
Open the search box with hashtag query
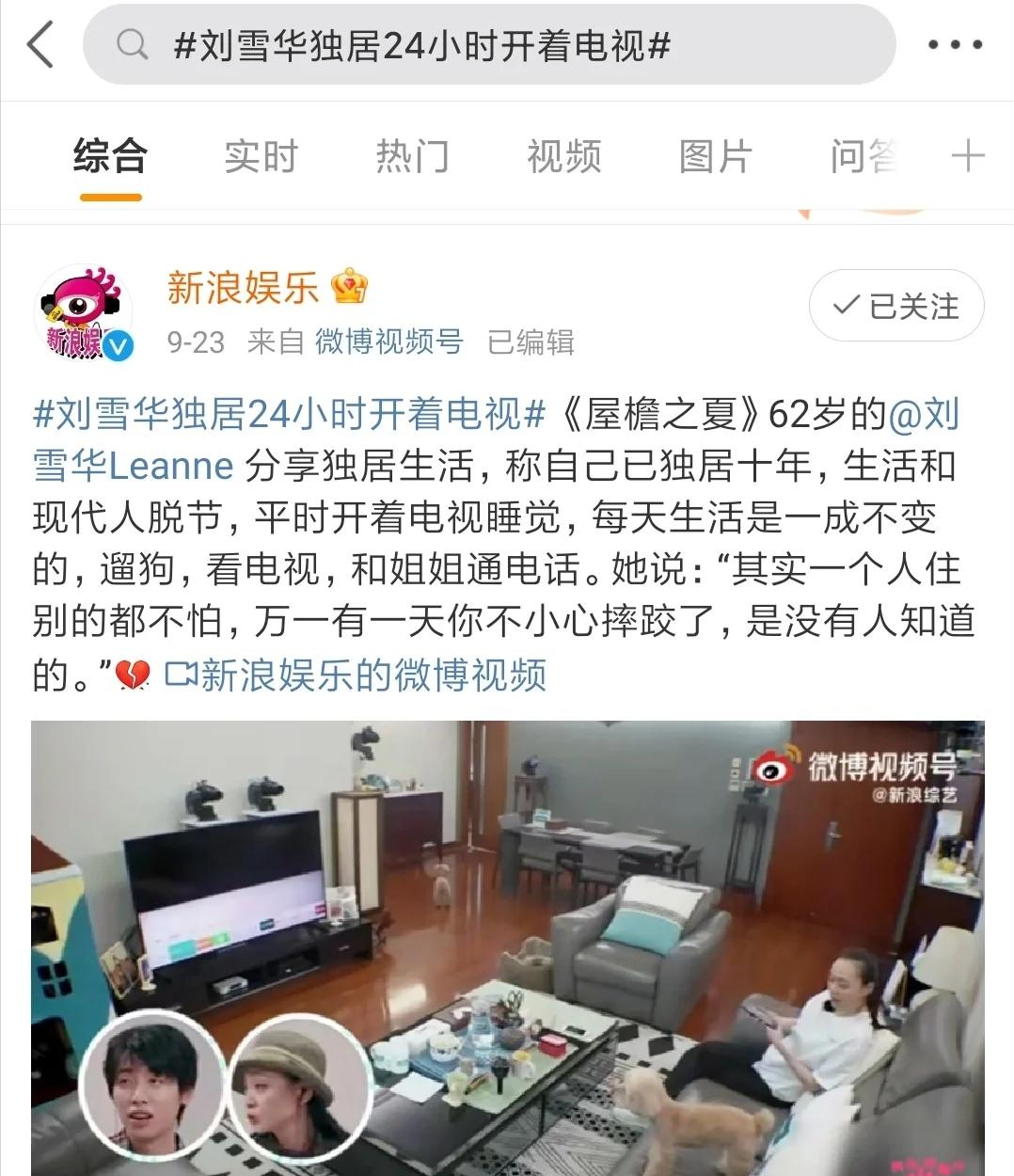click(489, 45)
